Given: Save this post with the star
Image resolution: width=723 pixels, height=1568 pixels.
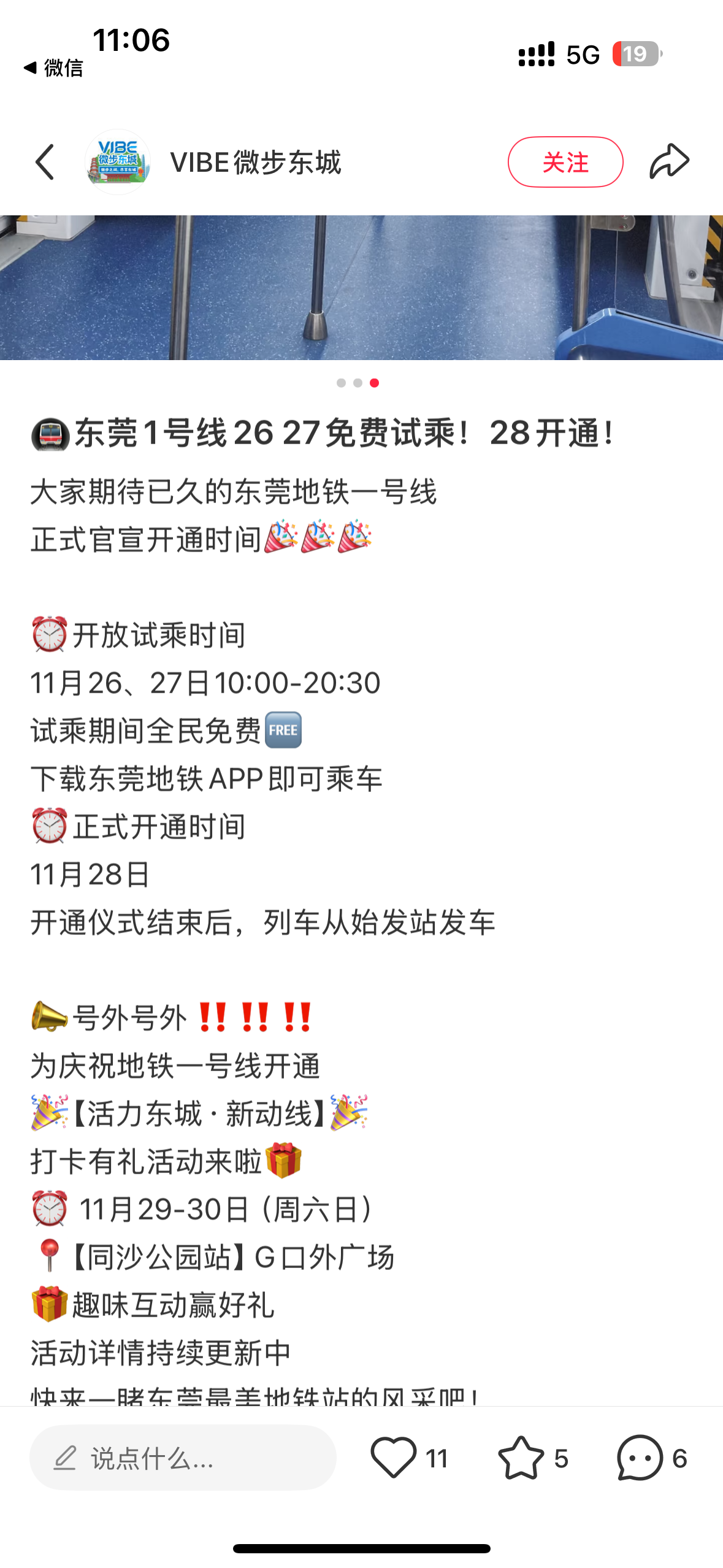Looking at the screenshot, I should [521, 1458].
